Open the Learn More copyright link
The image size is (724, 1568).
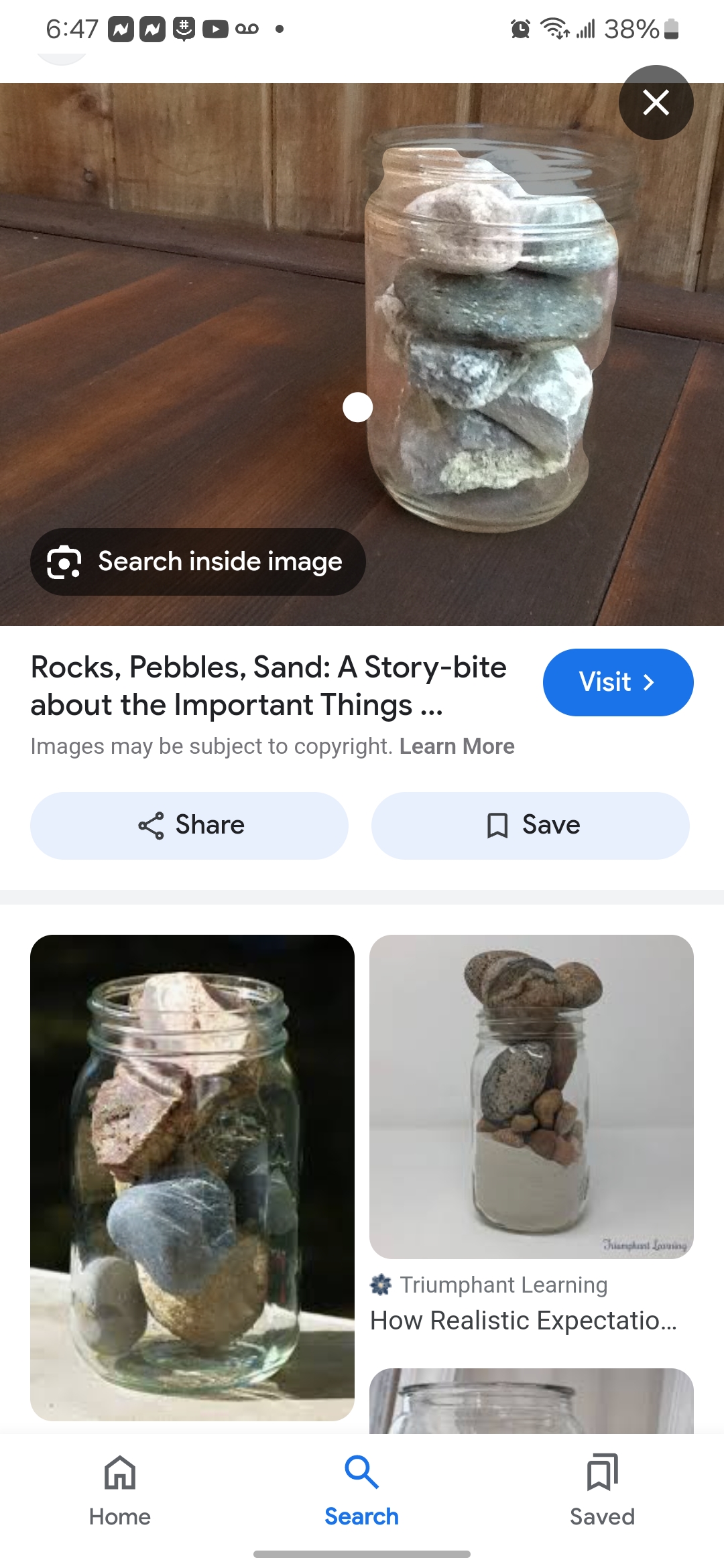coord(457,746)
